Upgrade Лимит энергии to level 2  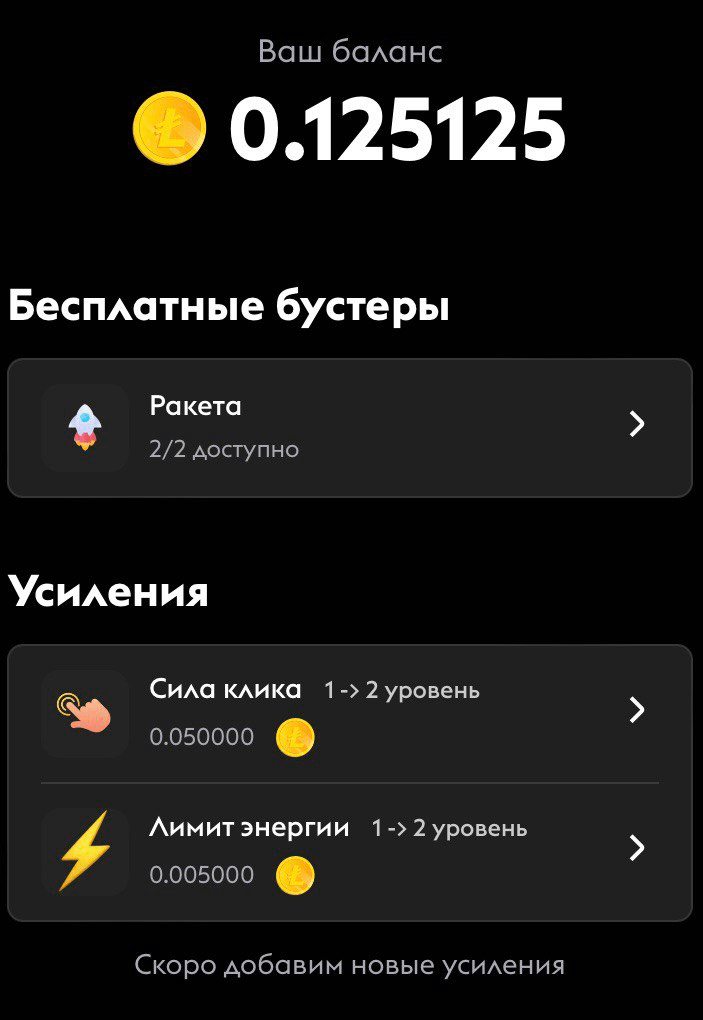pos(350,851)
